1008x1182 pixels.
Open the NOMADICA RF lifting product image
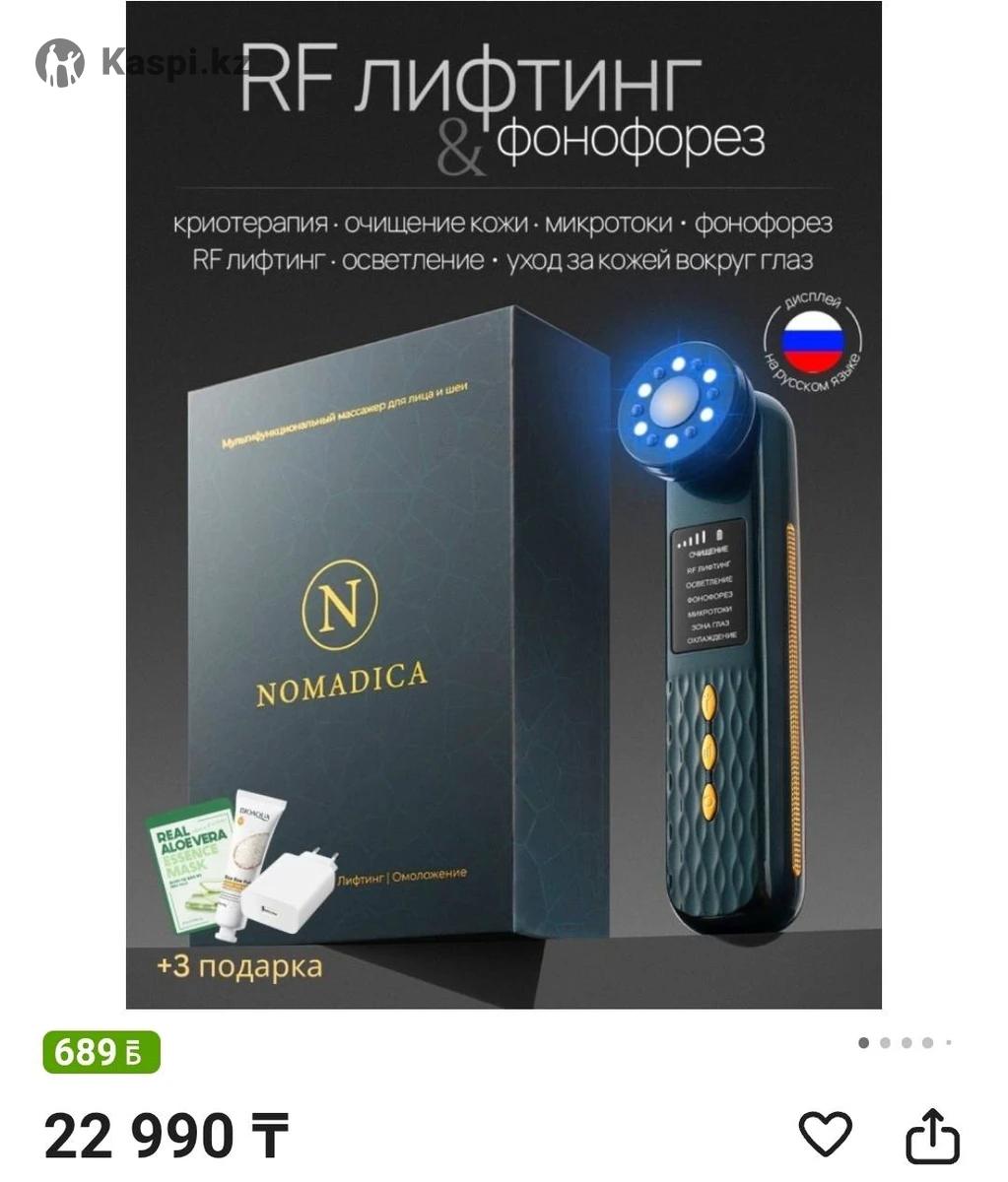(504, 504)
